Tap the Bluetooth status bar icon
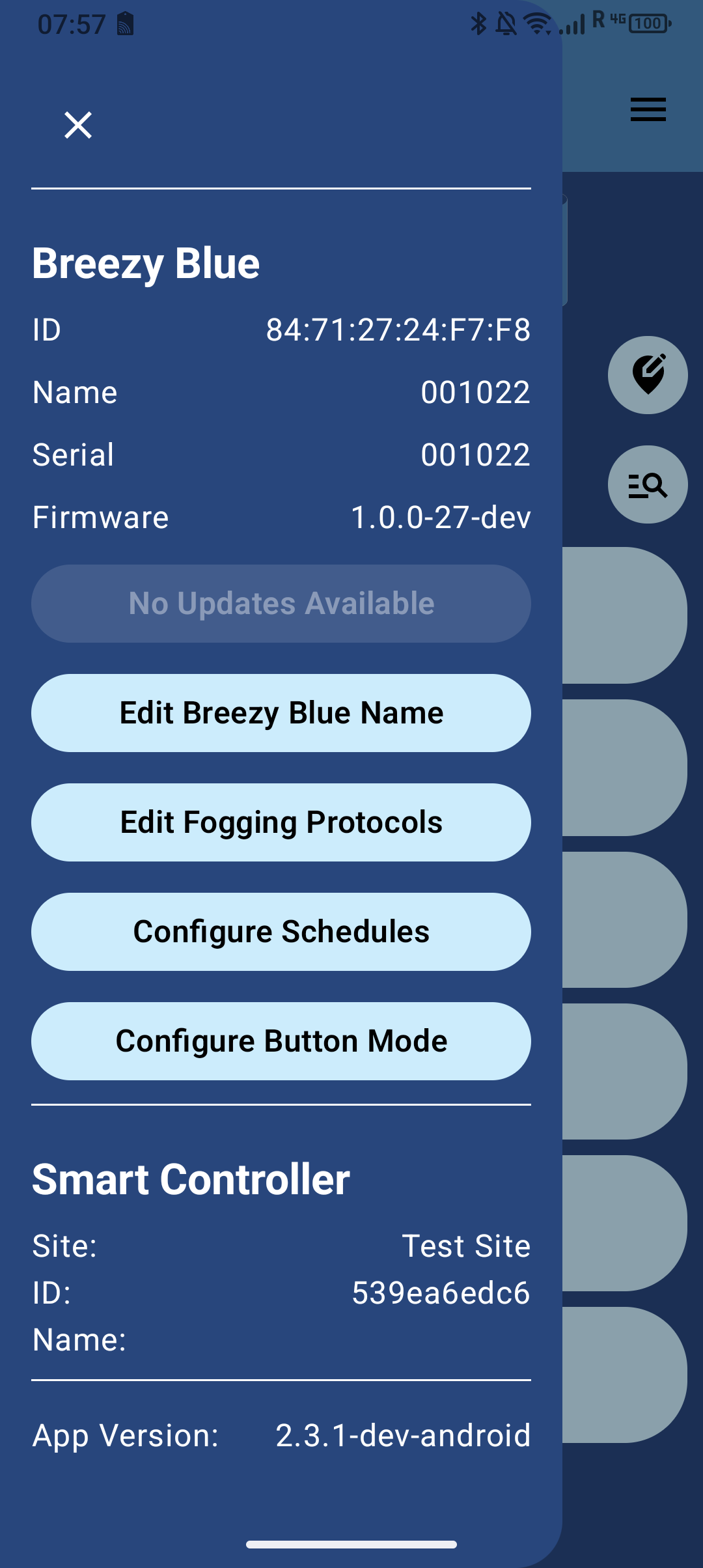 click(x=477, y=23)
